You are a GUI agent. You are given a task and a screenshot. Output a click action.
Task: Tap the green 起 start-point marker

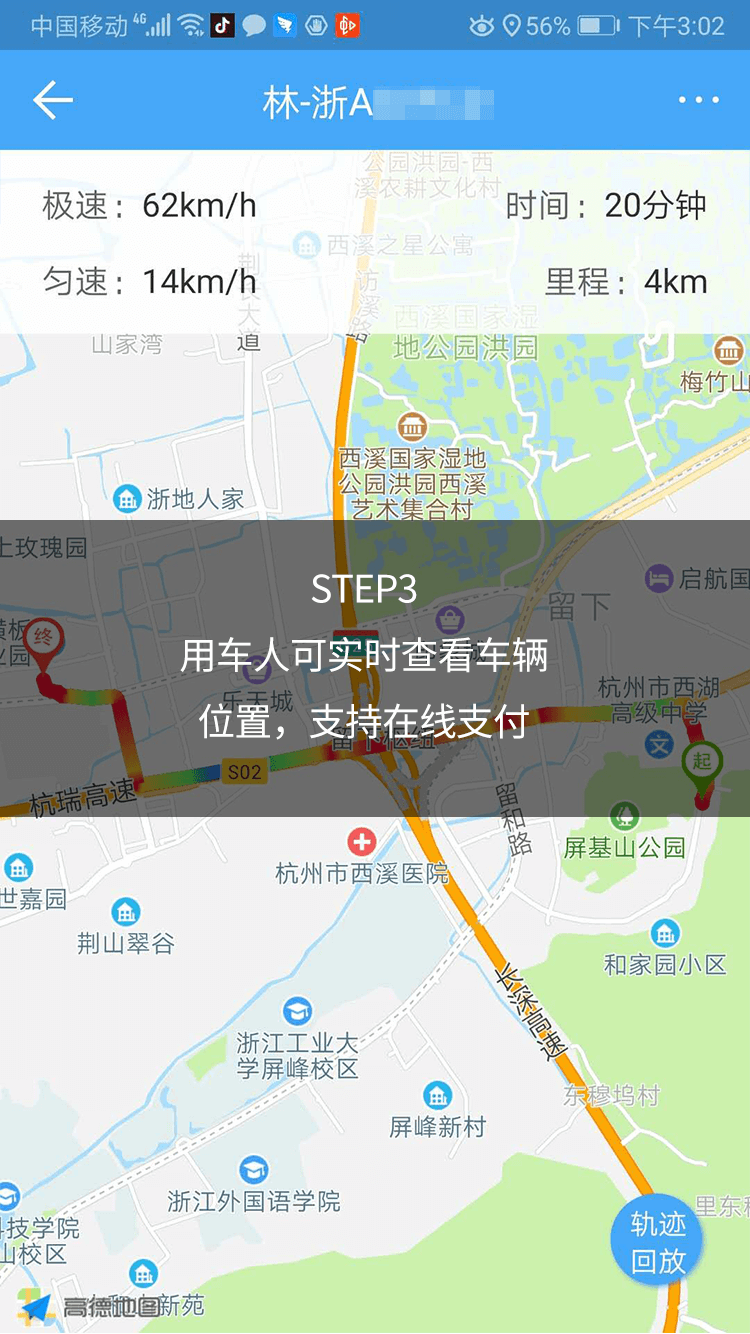pyautogui.click(x=702, y=764)
